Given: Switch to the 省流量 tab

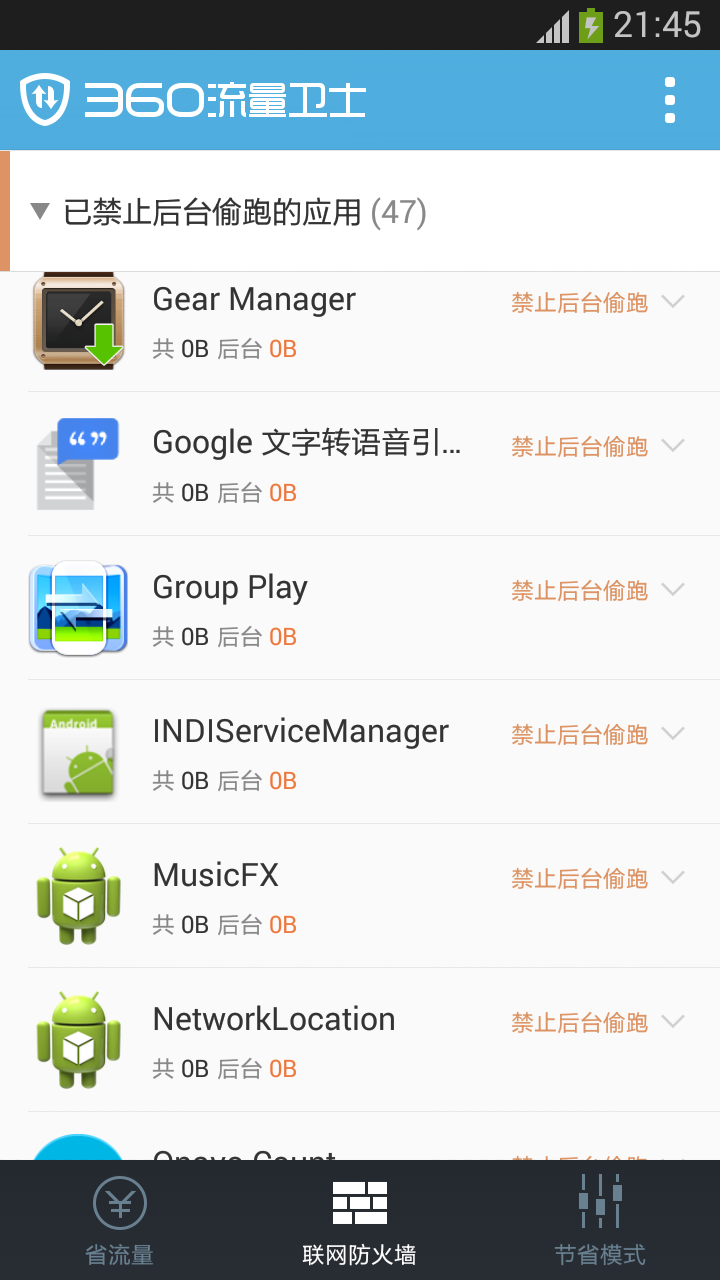Looking at the screenshot, I should point(120,1220).
